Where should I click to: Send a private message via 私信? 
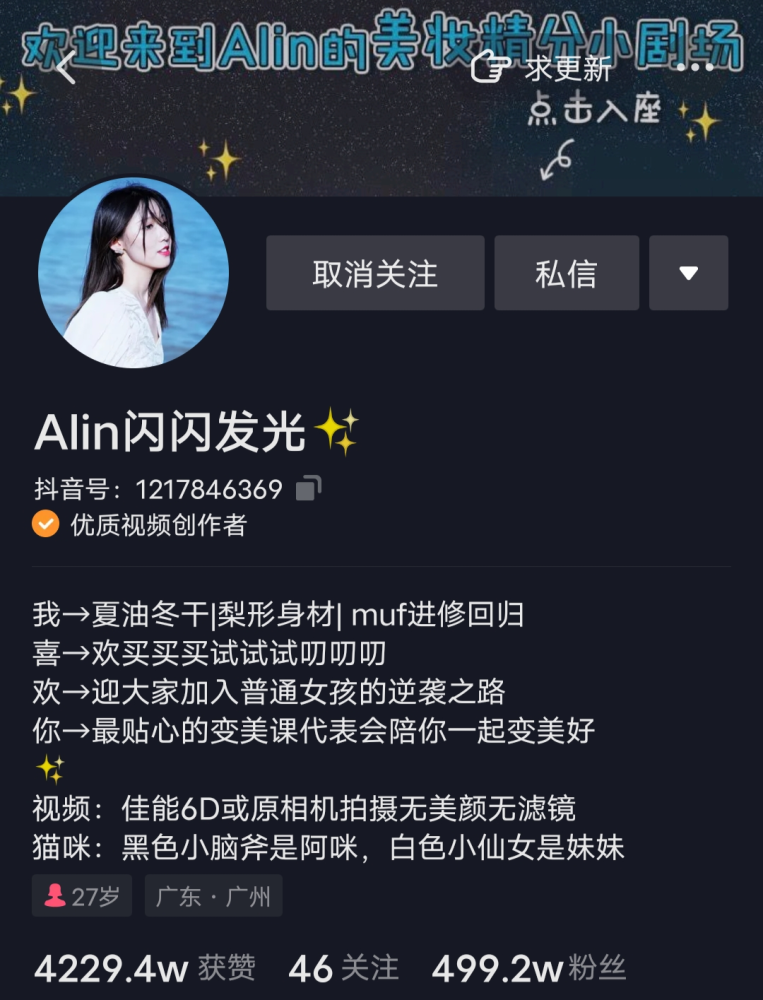click(566, 273)
